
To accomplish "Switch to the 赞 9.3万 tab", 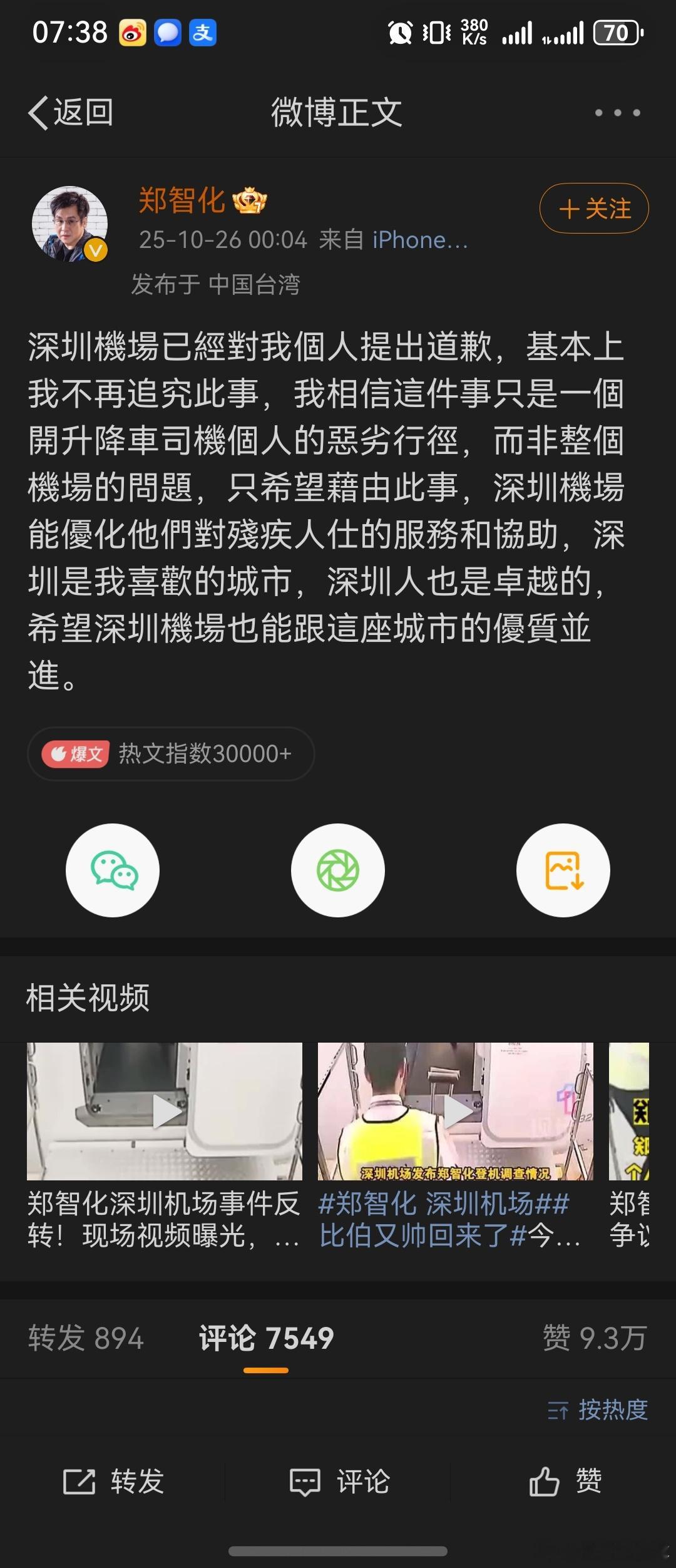I will (594, 1338).
